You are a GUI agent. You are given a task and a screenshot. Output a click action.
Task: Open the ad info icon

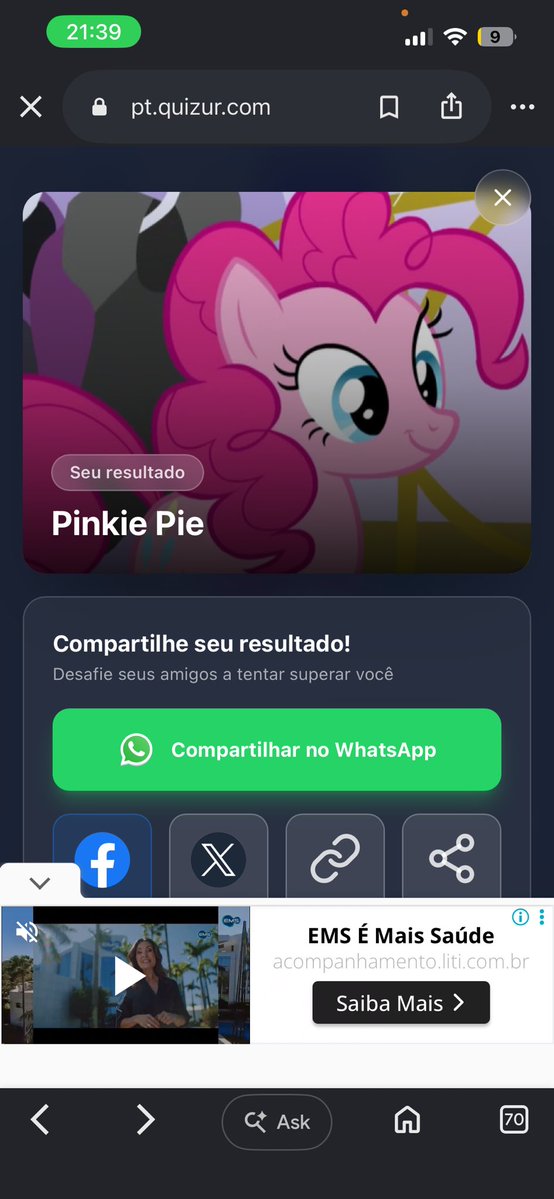pyautogui.click(x=520, y=917)
